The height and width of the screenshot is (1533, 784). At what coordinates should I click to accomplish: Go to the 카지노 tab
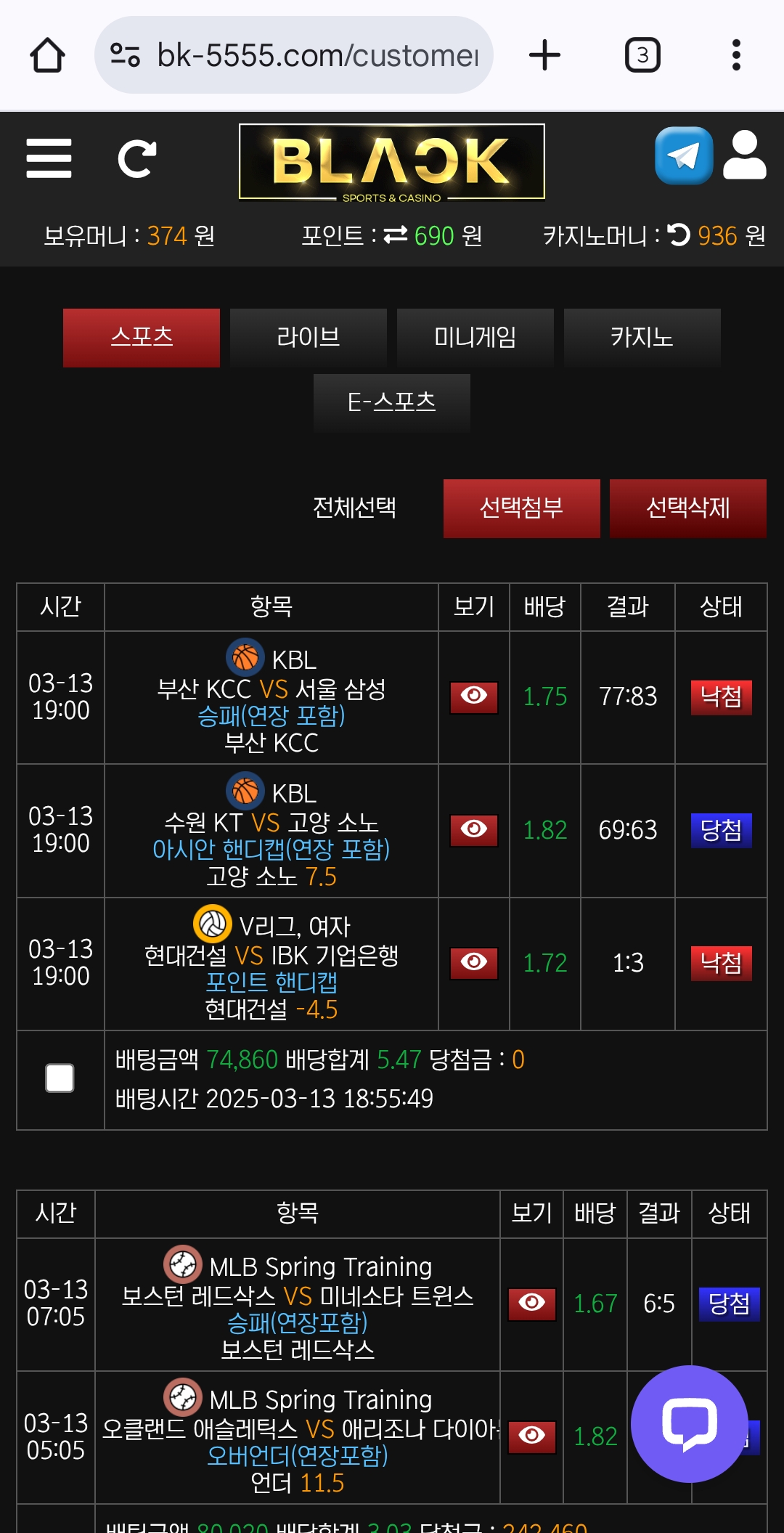(x=642, y=338)
